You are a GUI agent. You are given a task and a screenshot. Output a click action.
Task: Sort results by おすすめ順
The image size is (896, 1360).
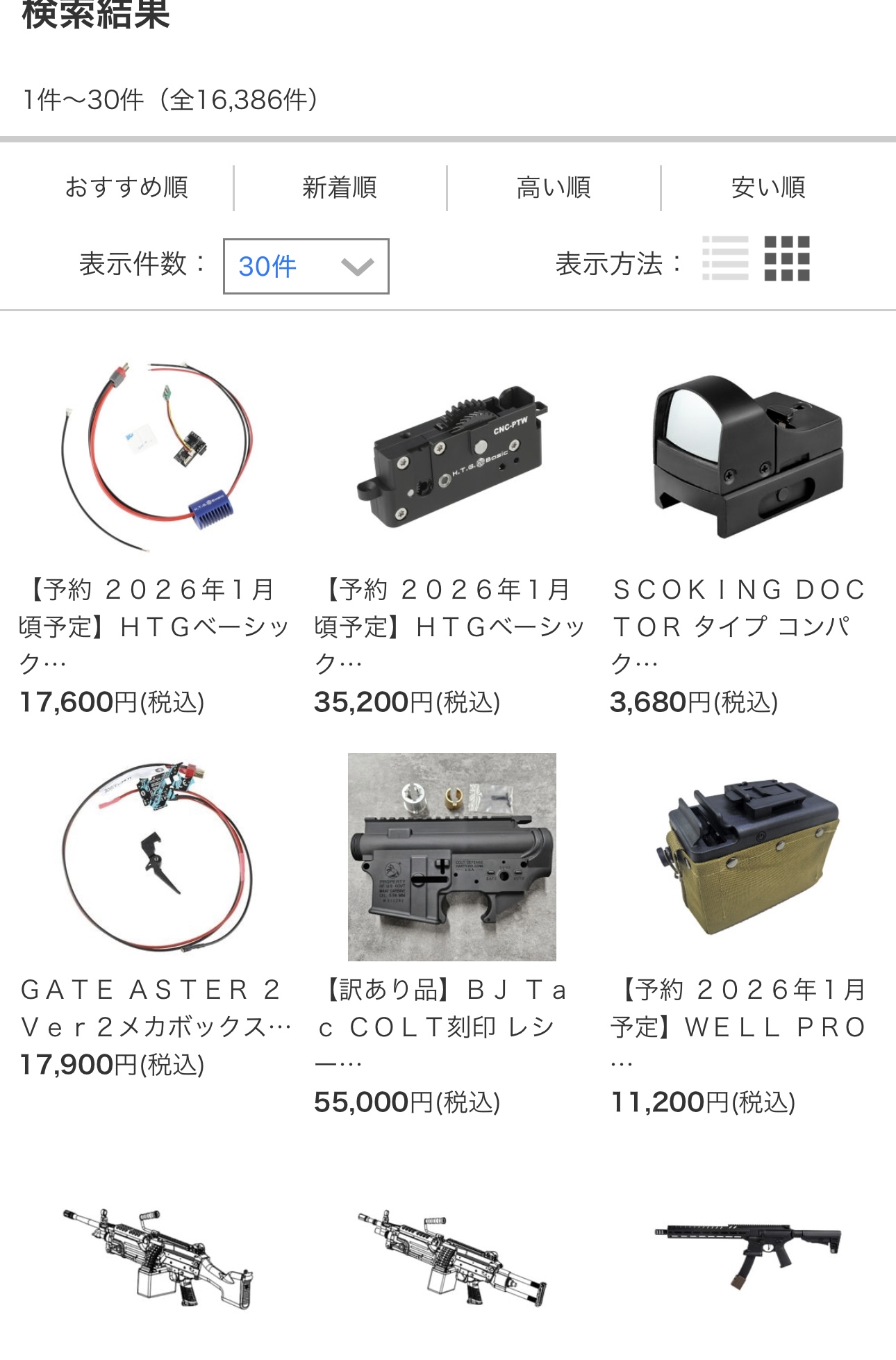126,188
